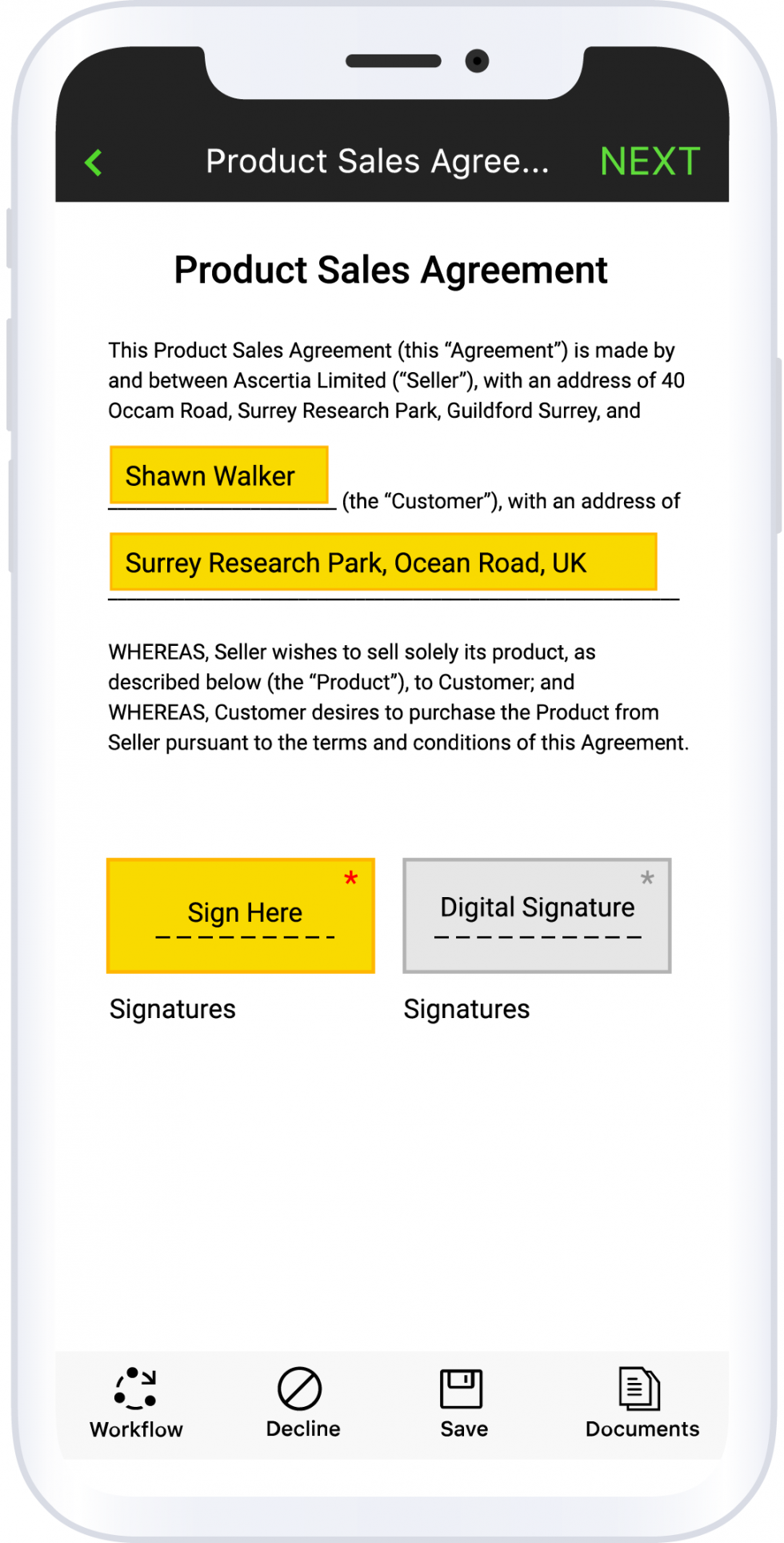Tap the gray asterisk on Digital Signature
Screen dimensions: 784x1543
click(x=646, y=879)
